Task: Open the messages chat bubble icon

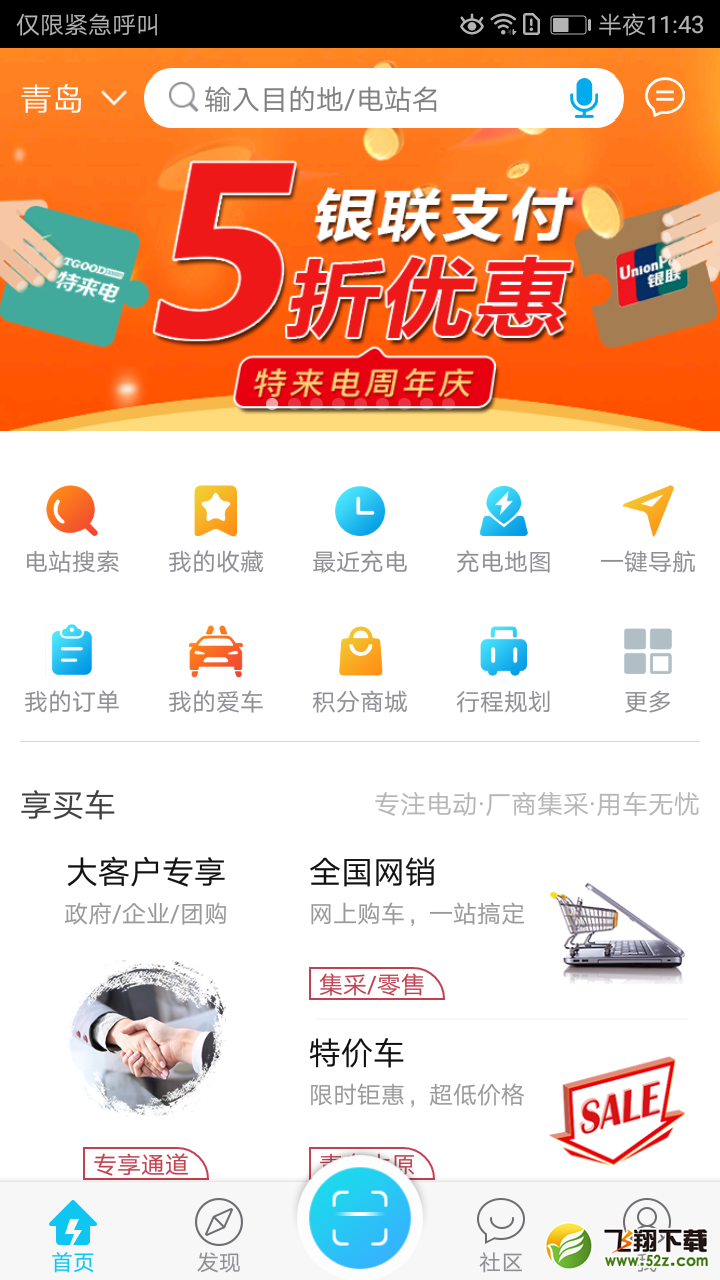Action: click(x=665, y=98)
